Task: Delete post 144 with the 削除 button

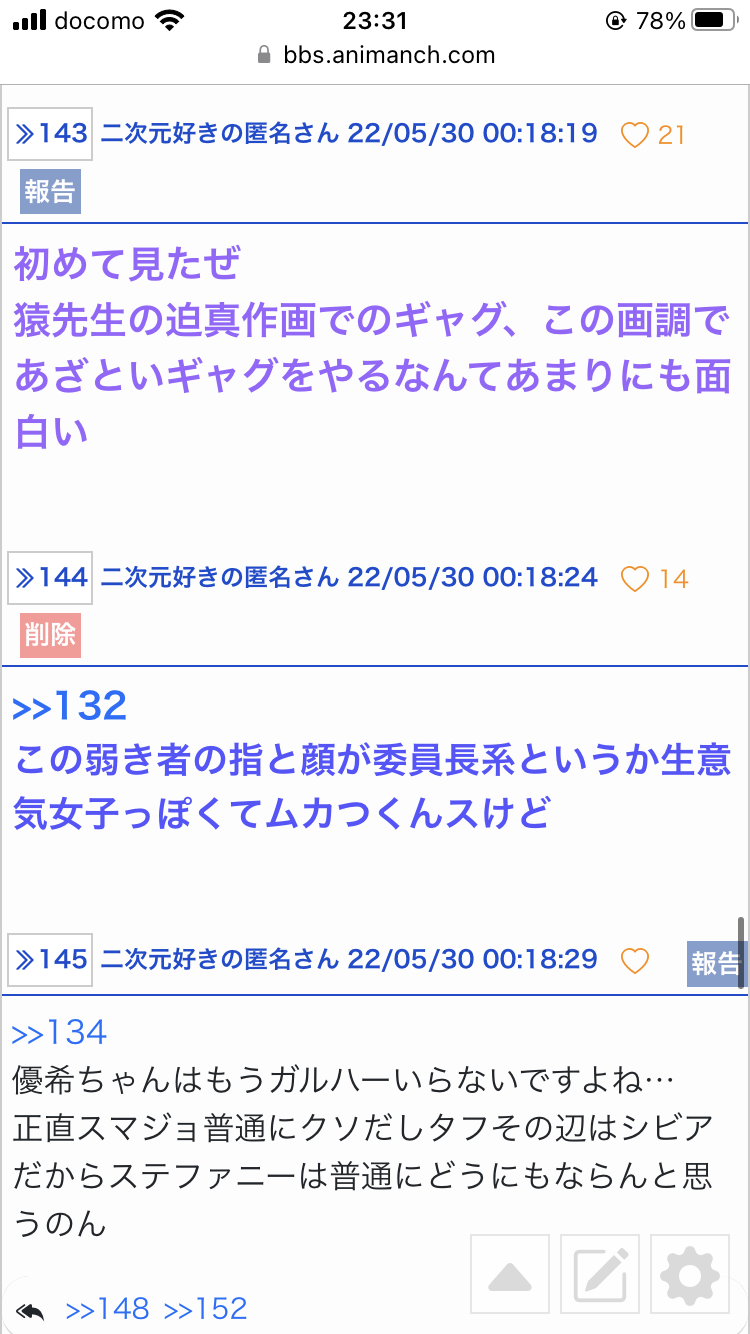Action: (x=50, y=635)
